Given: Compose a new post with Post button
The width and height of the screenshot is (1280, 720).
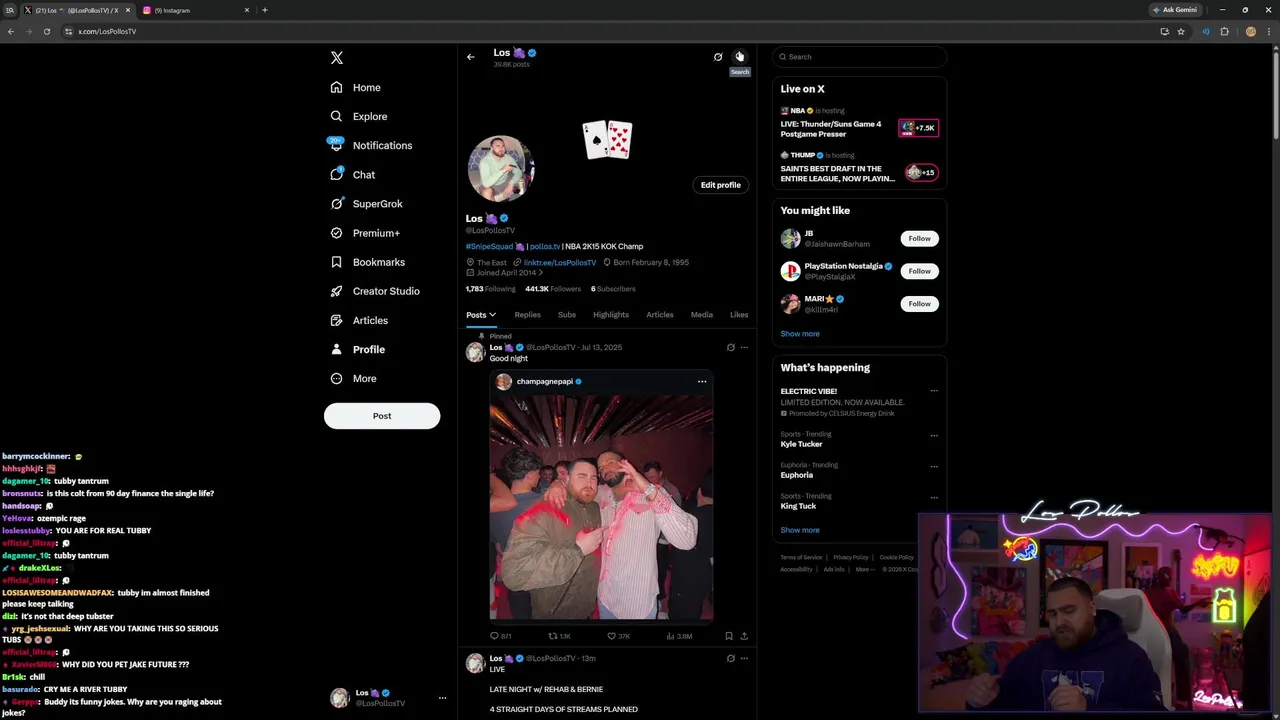Looking at the screenshot, I should [381, 416].
